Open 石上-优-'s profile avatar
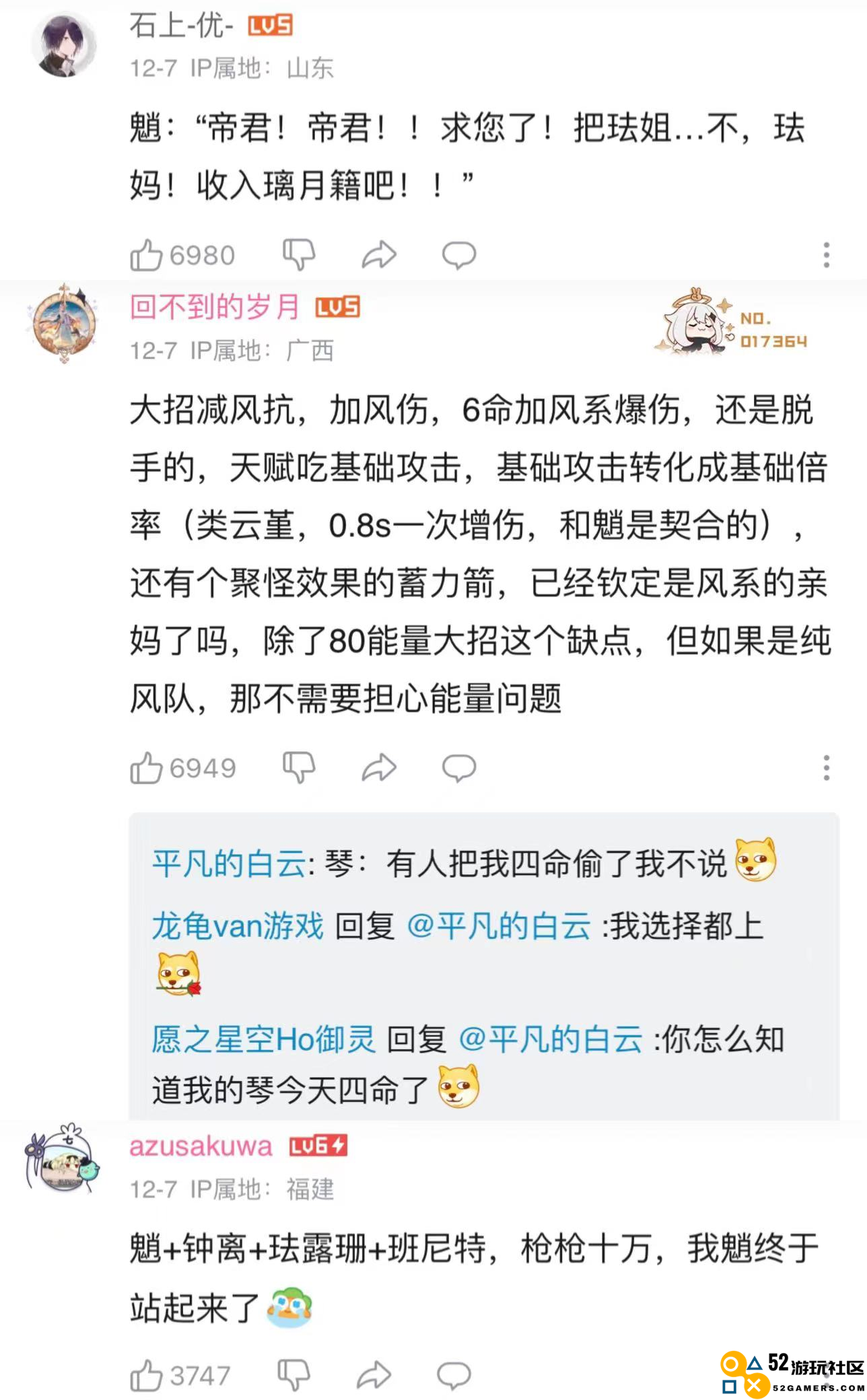 [65, 46]
